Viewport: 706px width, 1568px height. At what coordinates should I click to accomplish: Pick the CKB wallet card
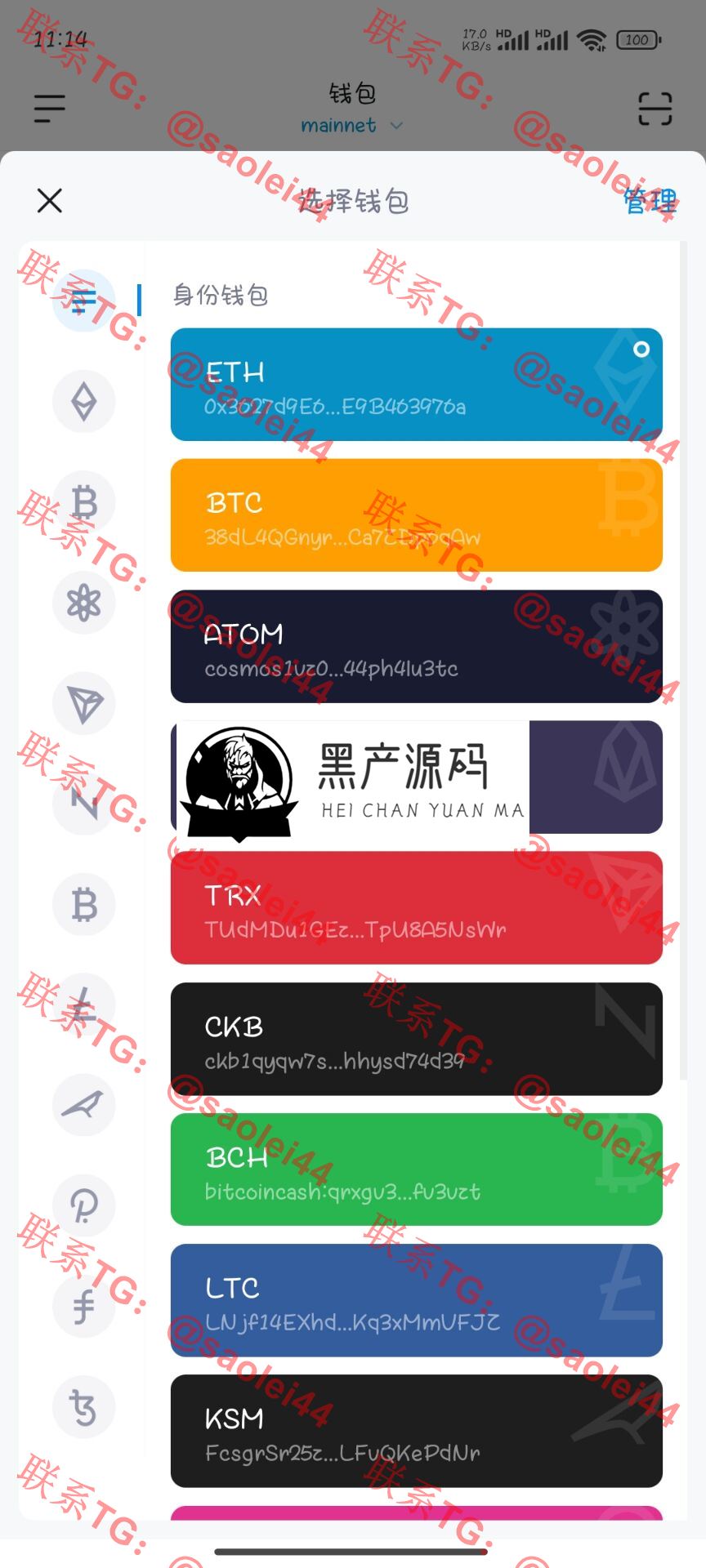(416, 1039)
